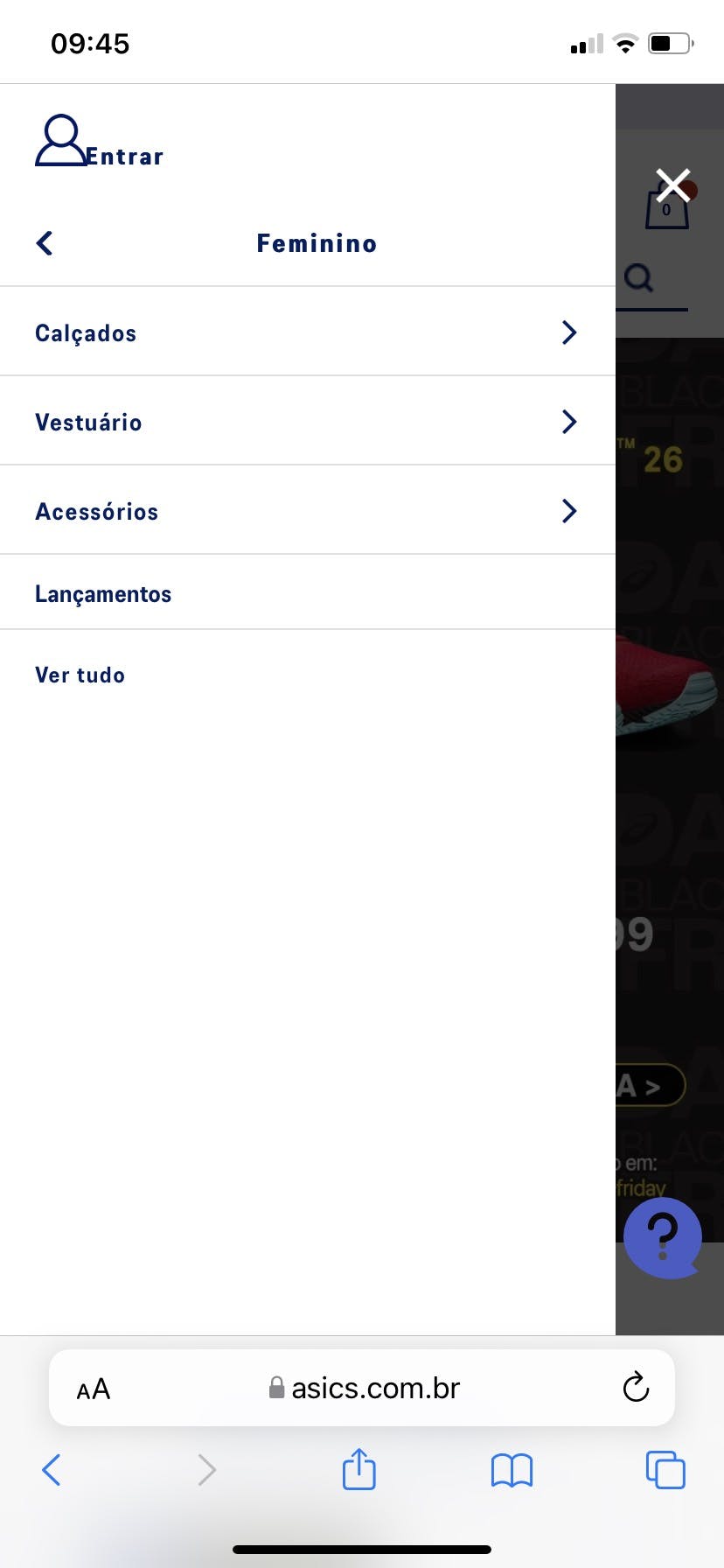Screen dimensions: 724x1568
Task: Reload the page
Action: pyautogui.click(x=636, y=1387)
